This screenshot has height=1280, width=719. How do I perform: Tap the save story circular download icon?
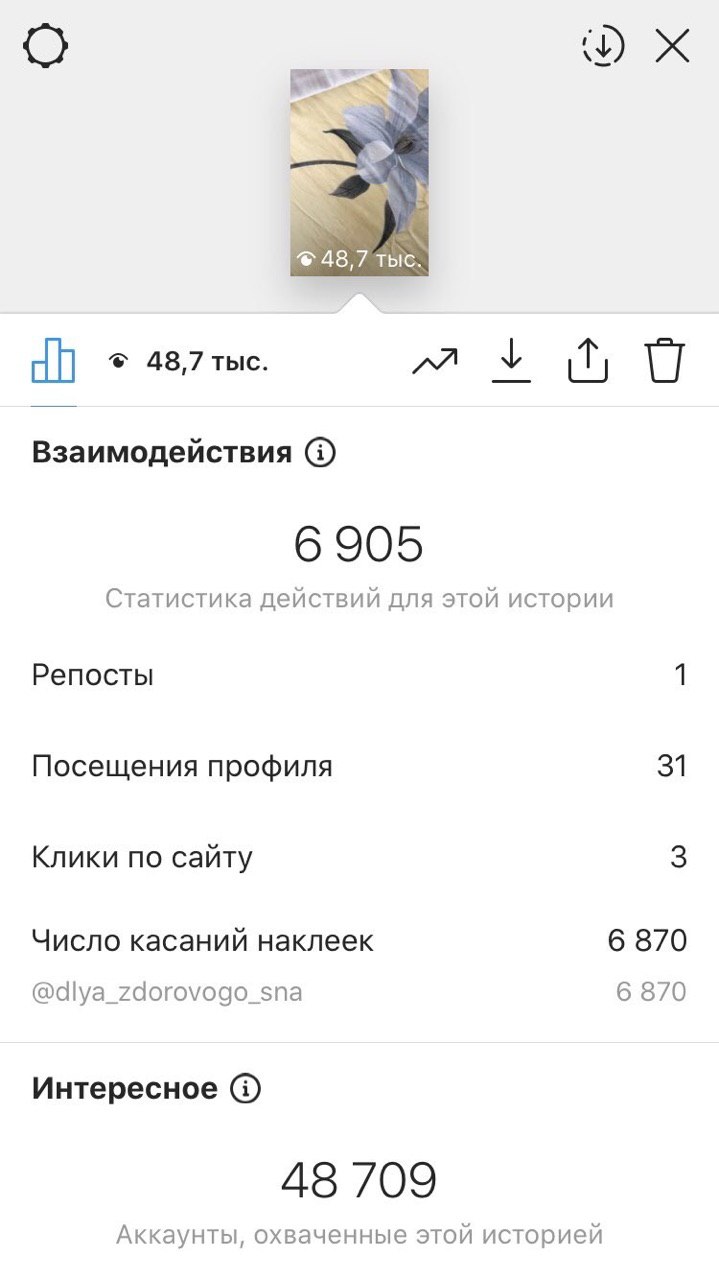pyautogui.click(x=603, y=46)
